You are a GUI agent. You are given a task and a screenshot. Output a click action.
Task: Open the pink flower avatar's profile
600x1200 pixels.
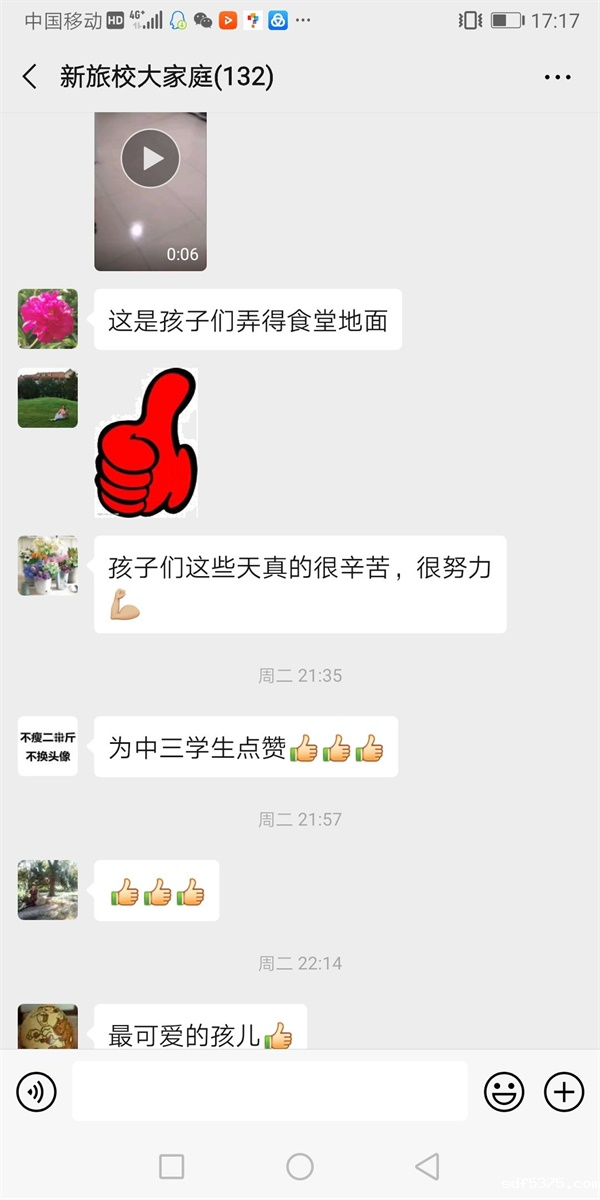47,319
